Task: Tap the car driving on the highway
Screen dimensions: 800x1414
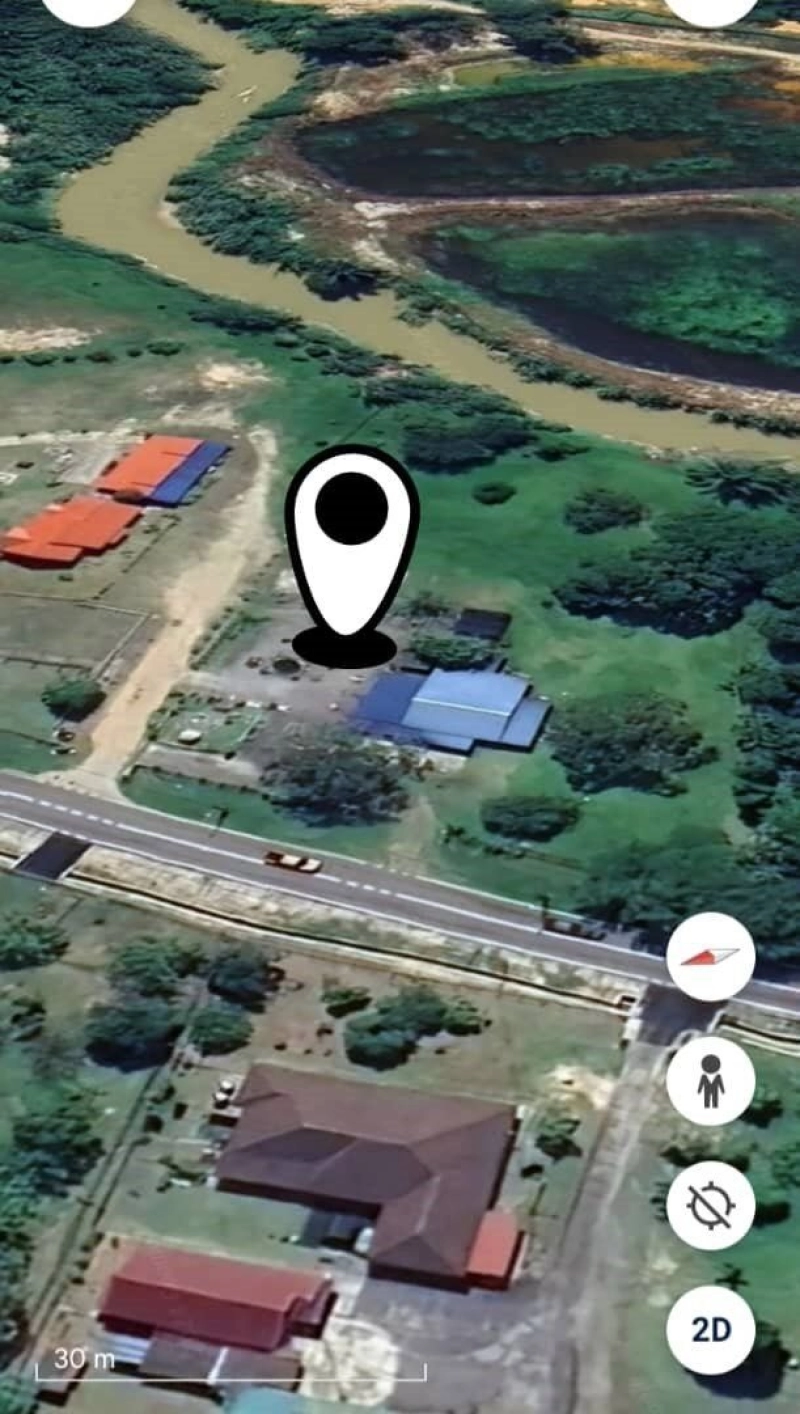Action: click(290, 858)
